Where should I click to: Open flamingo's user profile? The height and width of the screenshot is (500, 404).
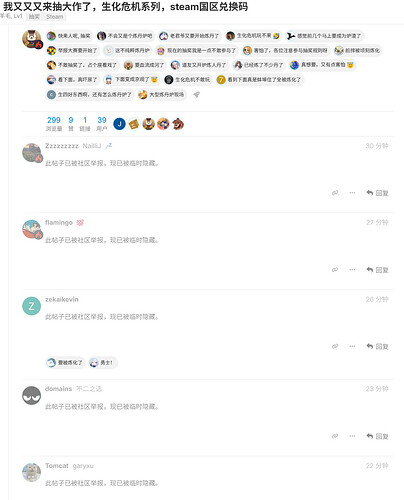59,222
